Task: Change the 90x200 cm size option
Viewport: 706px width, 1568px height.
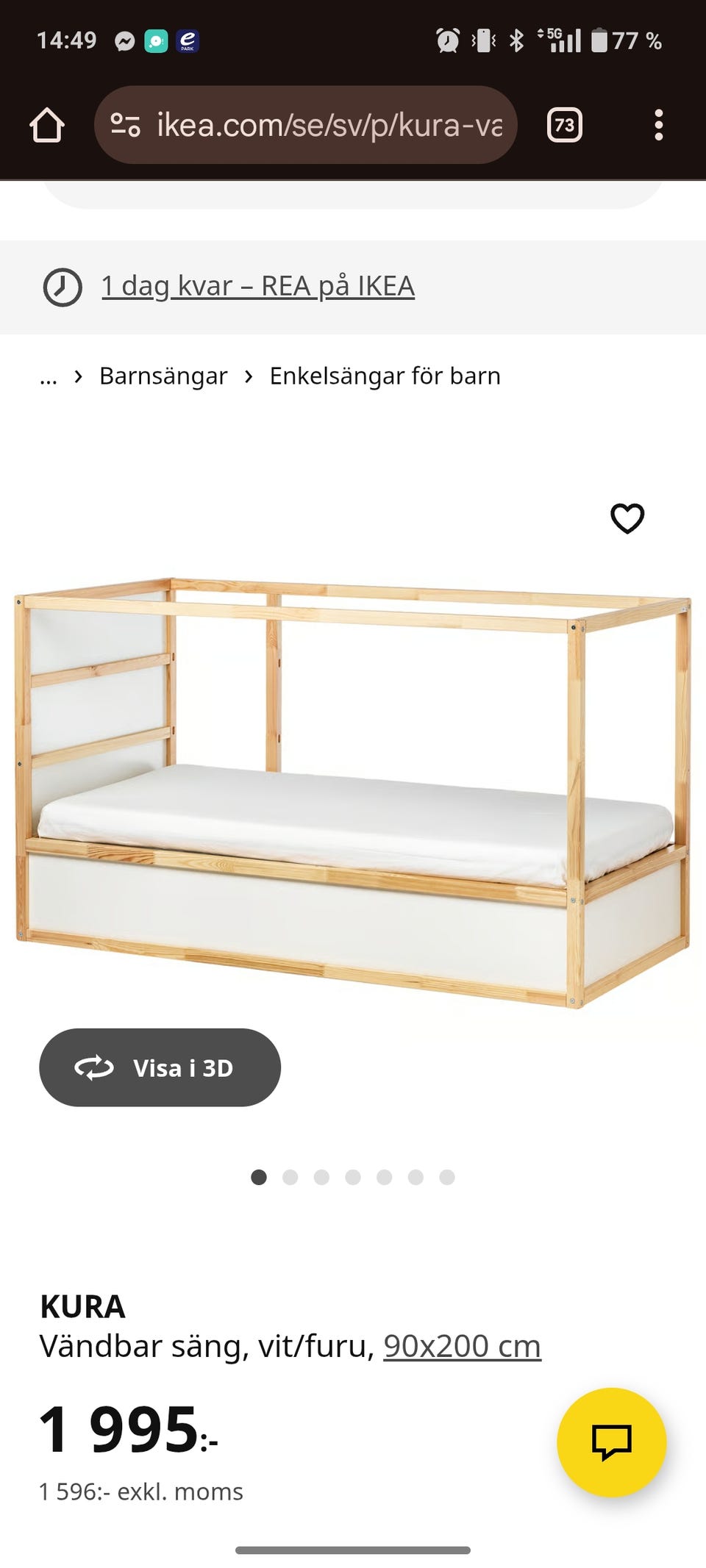Action: (462, 1346)
